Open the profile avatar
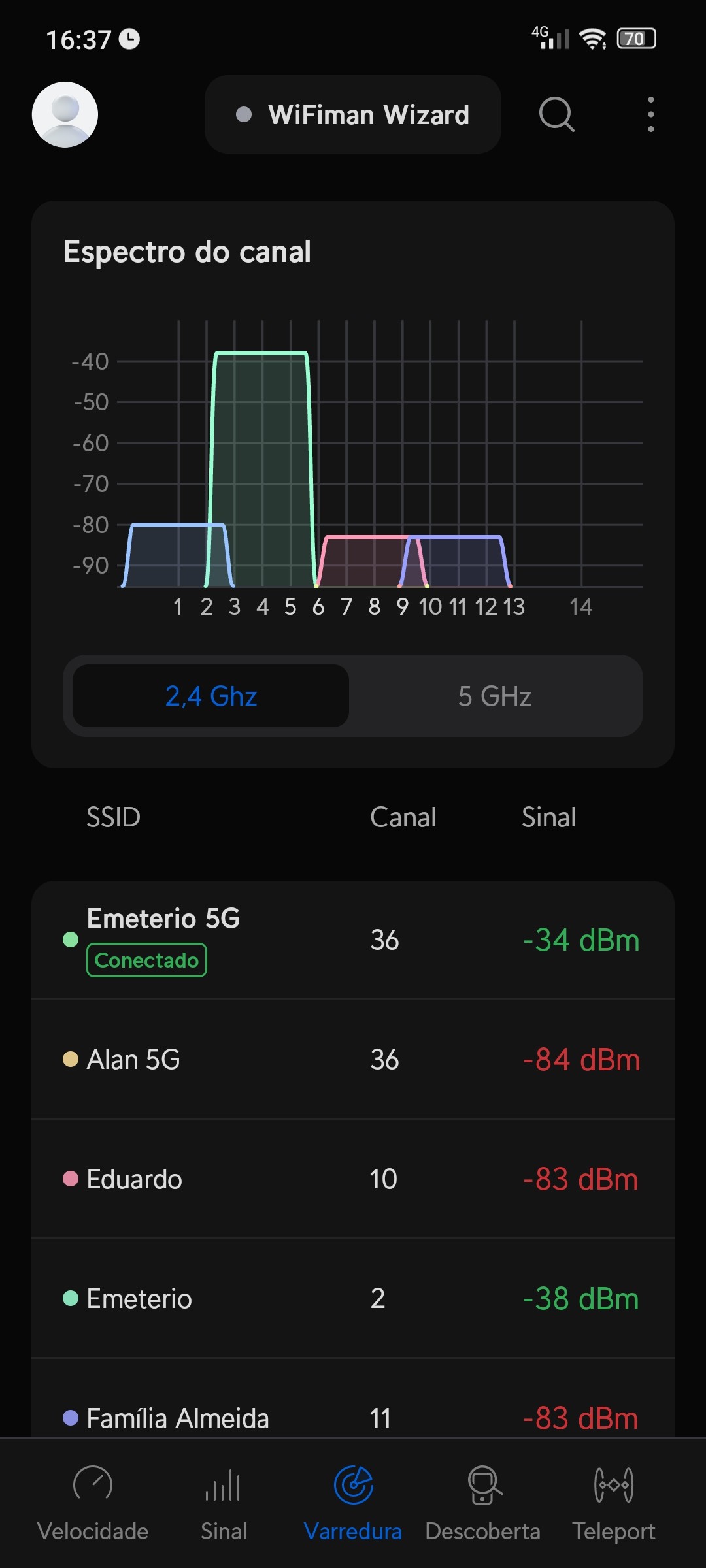706x1568 pixels. pyautogui.click(x=65, y=114)
